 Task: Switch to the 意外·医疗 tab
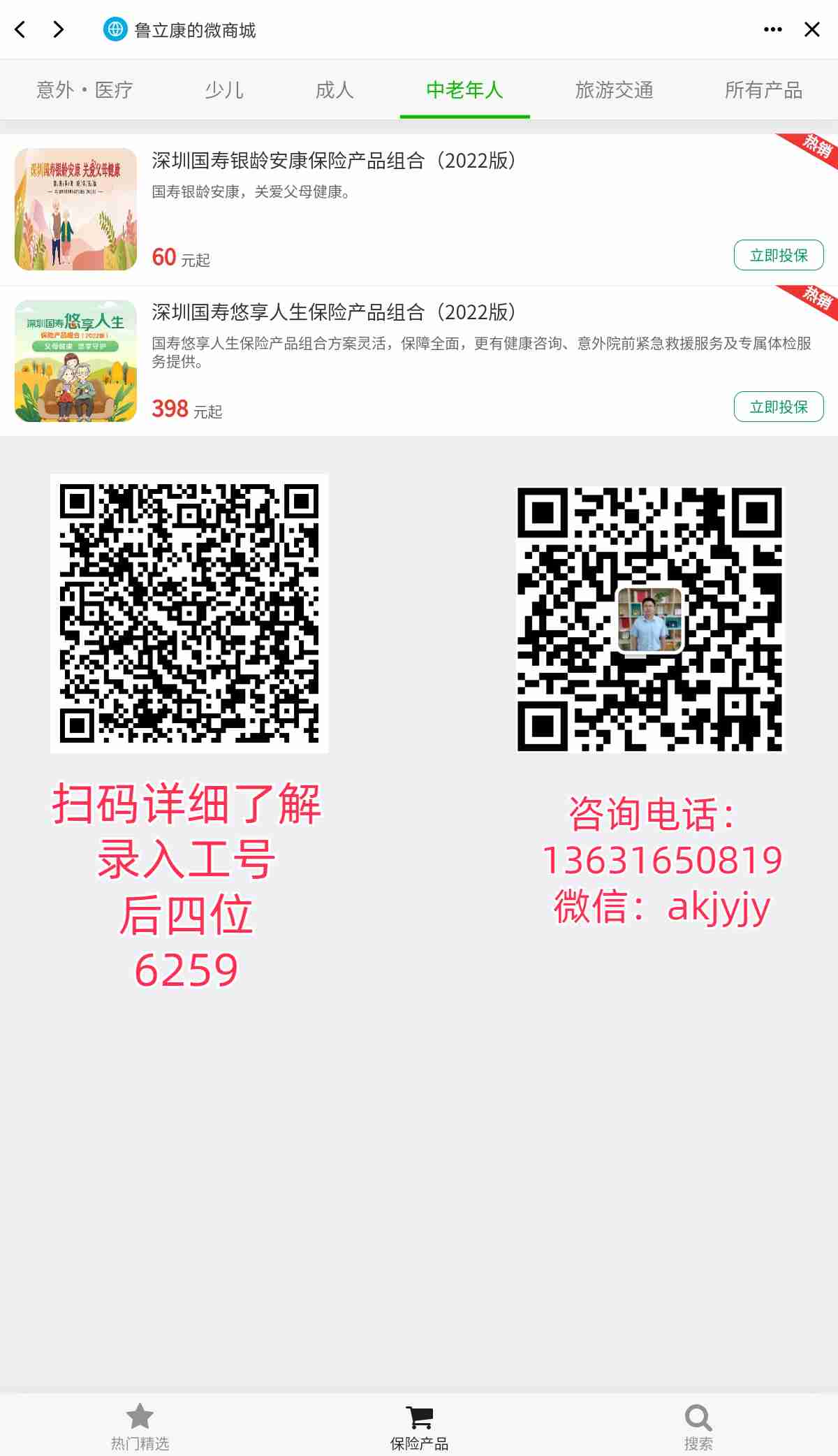[84, 89]
